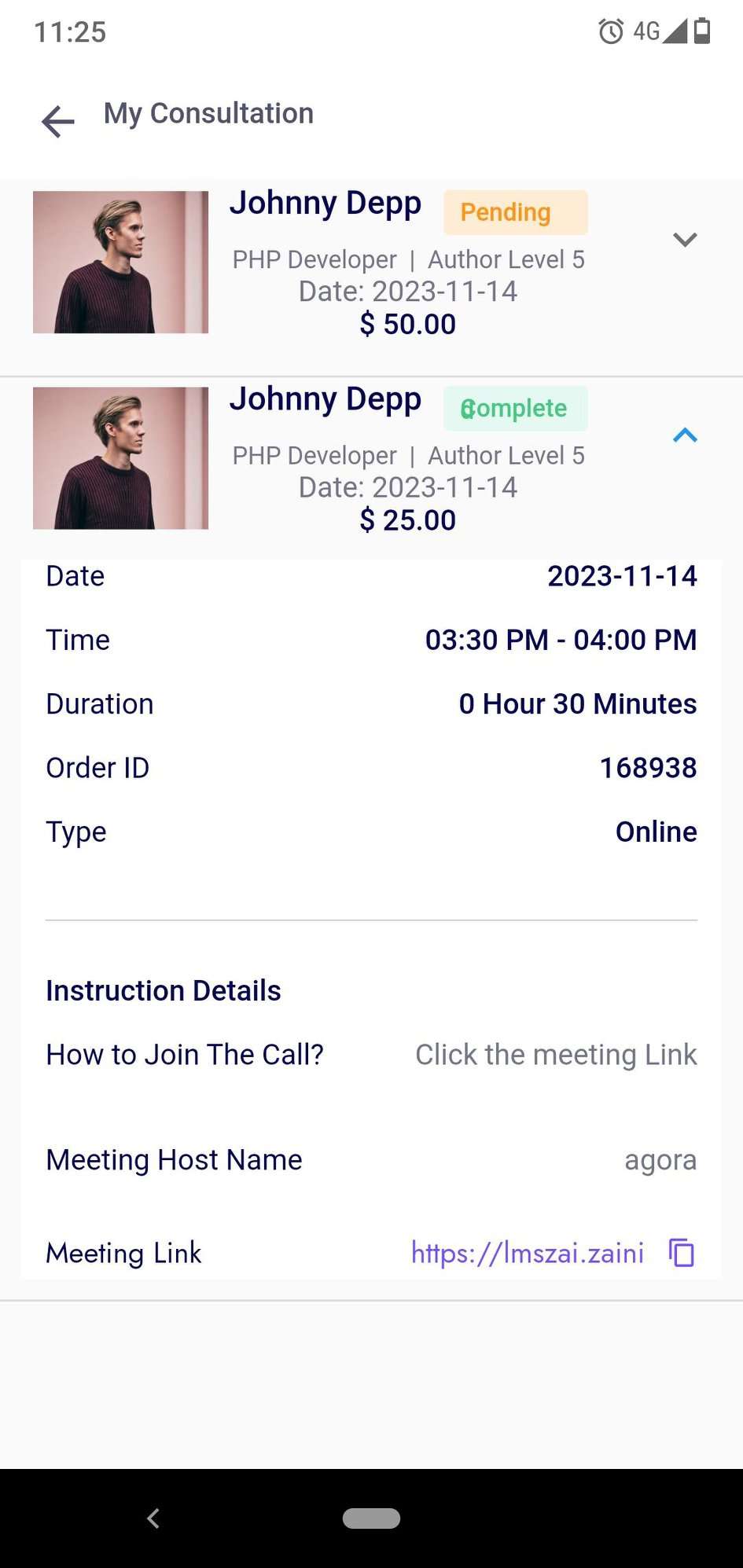Tap Johnny Depp's profile photo on the top card

click(x=120, y=262)
